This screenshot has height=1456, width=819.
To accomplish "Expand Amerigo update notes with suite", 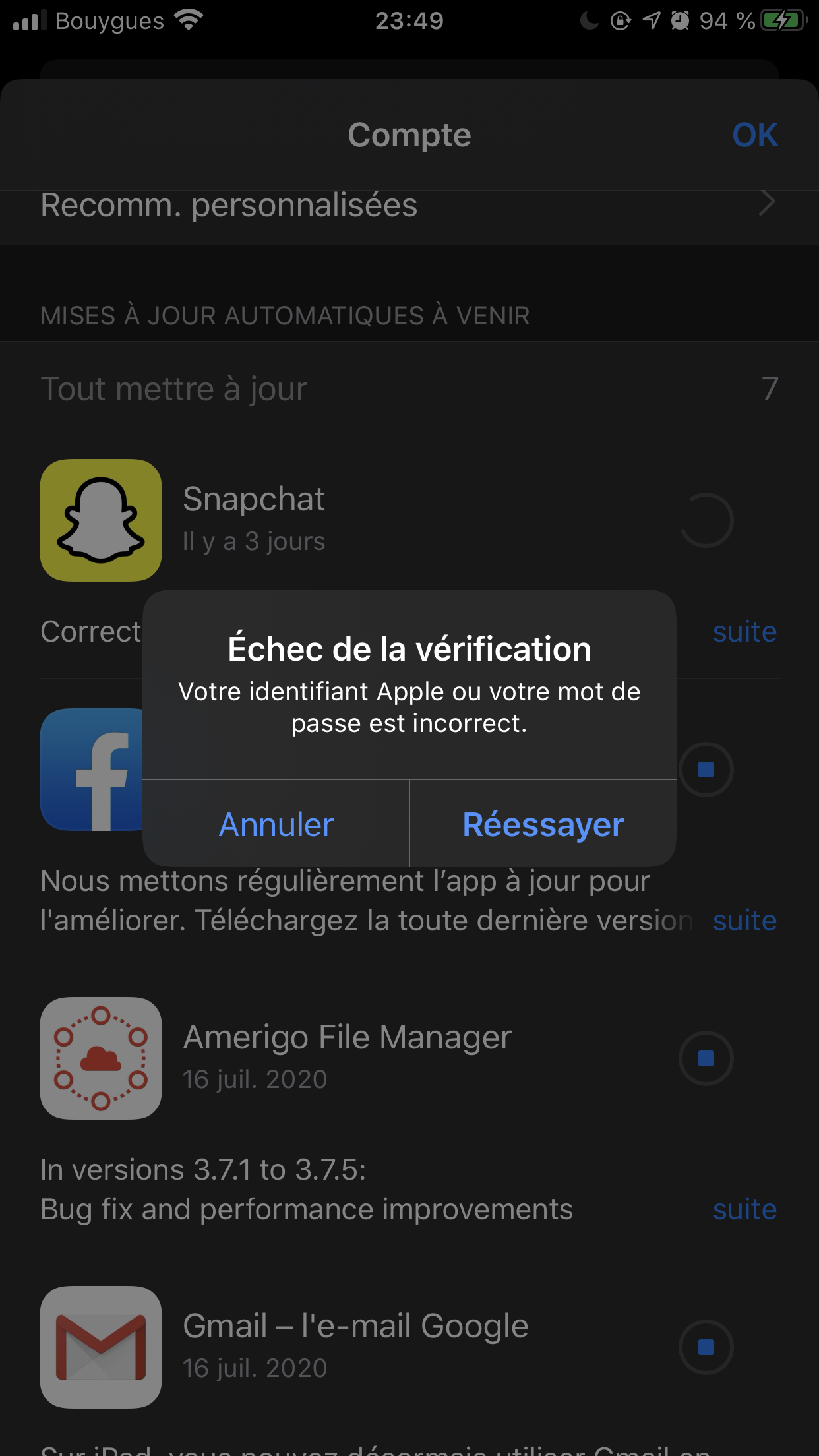I will (744, 1209).
